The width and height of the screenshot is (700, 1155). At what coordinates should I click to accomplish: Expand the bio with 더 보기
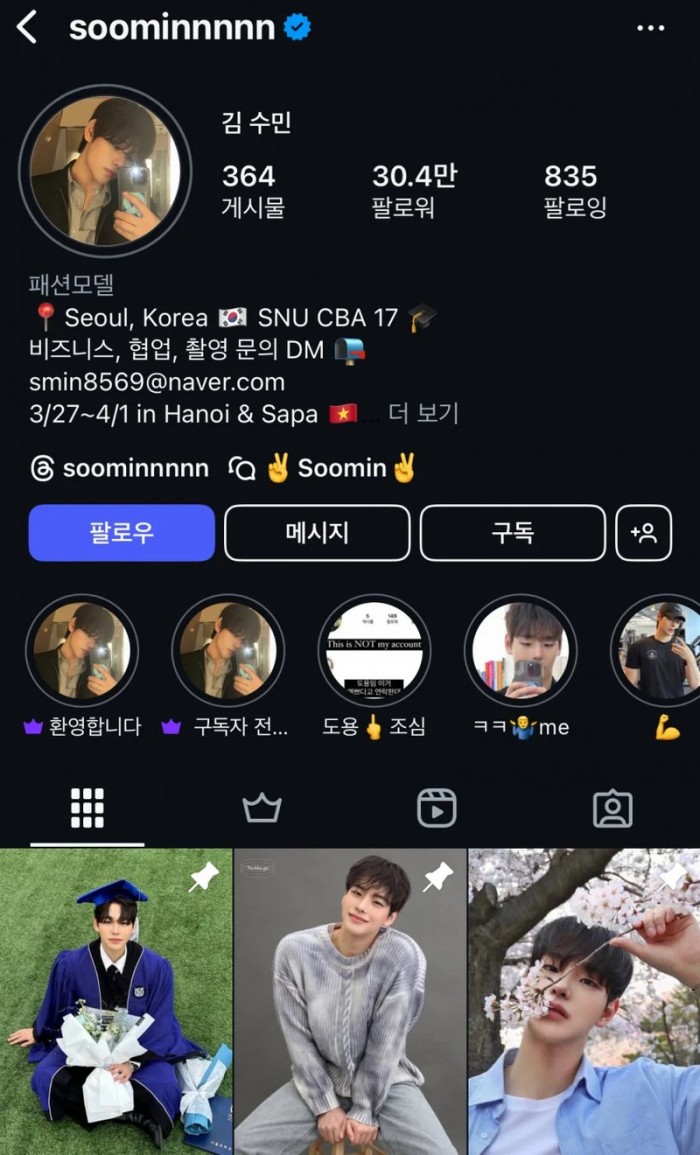423,413
